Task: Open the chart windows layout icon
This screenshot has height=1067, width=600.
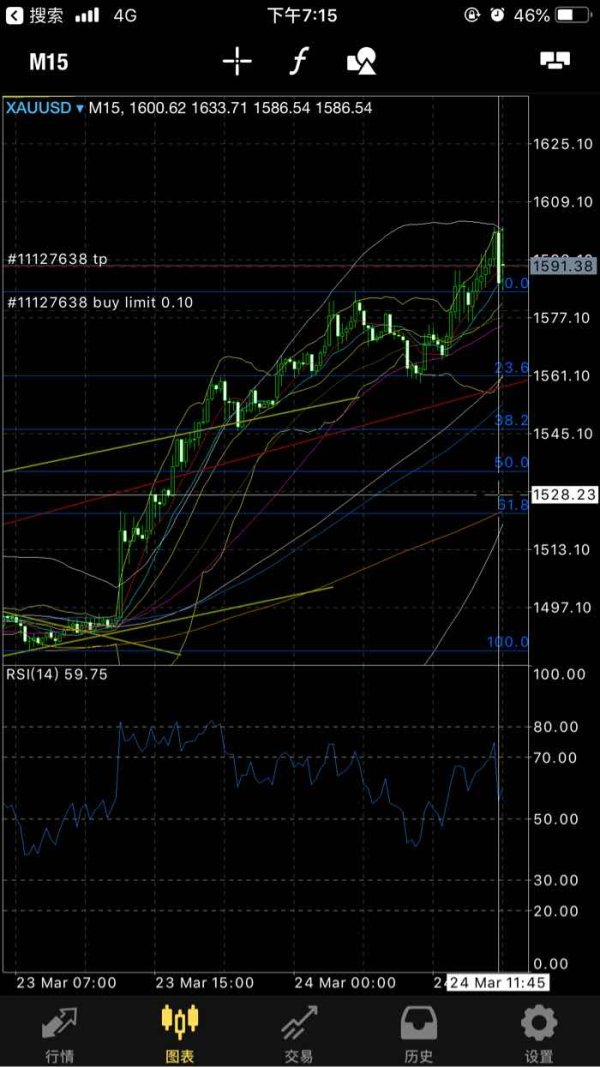Action: (554, 61)
